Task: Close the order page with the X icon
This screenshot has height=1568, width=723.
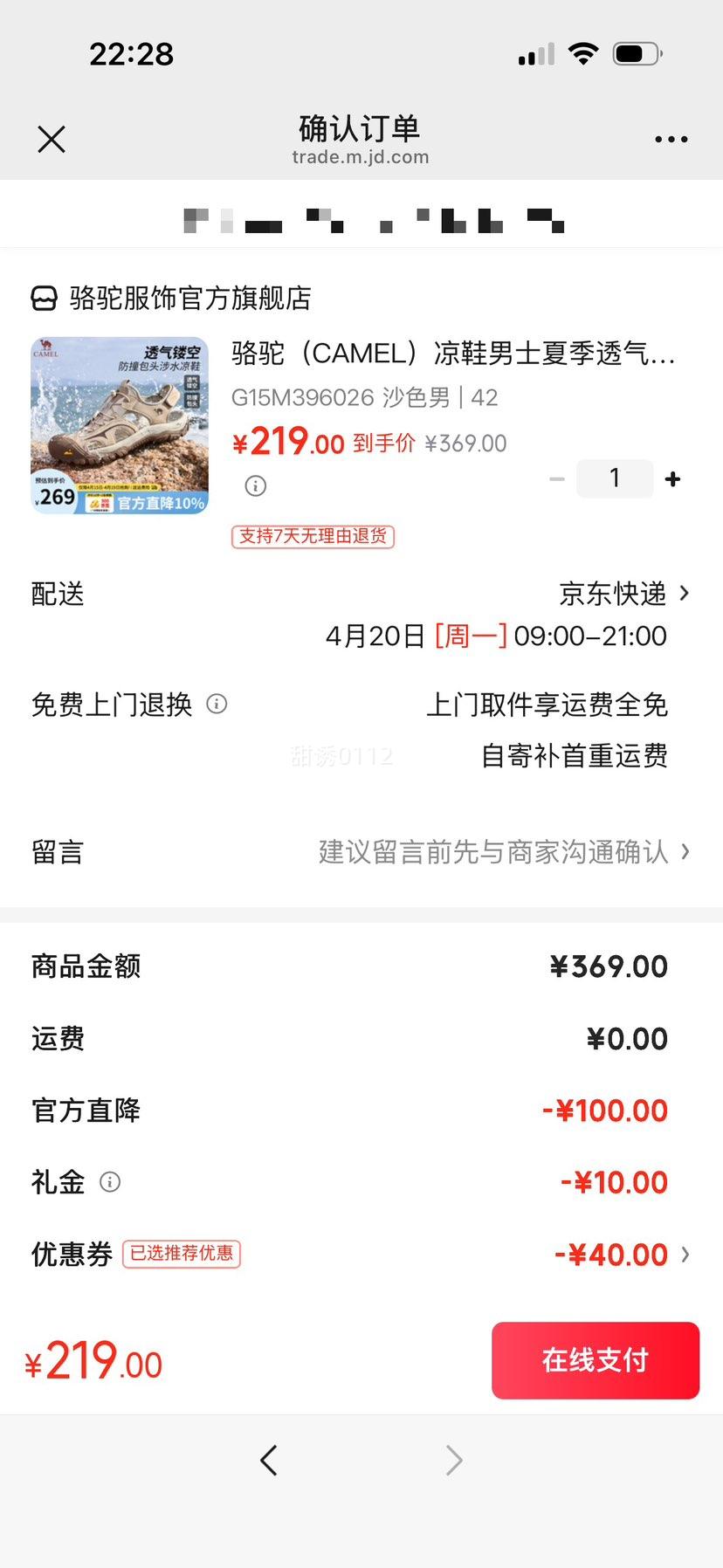Action: tap(51, 139)
